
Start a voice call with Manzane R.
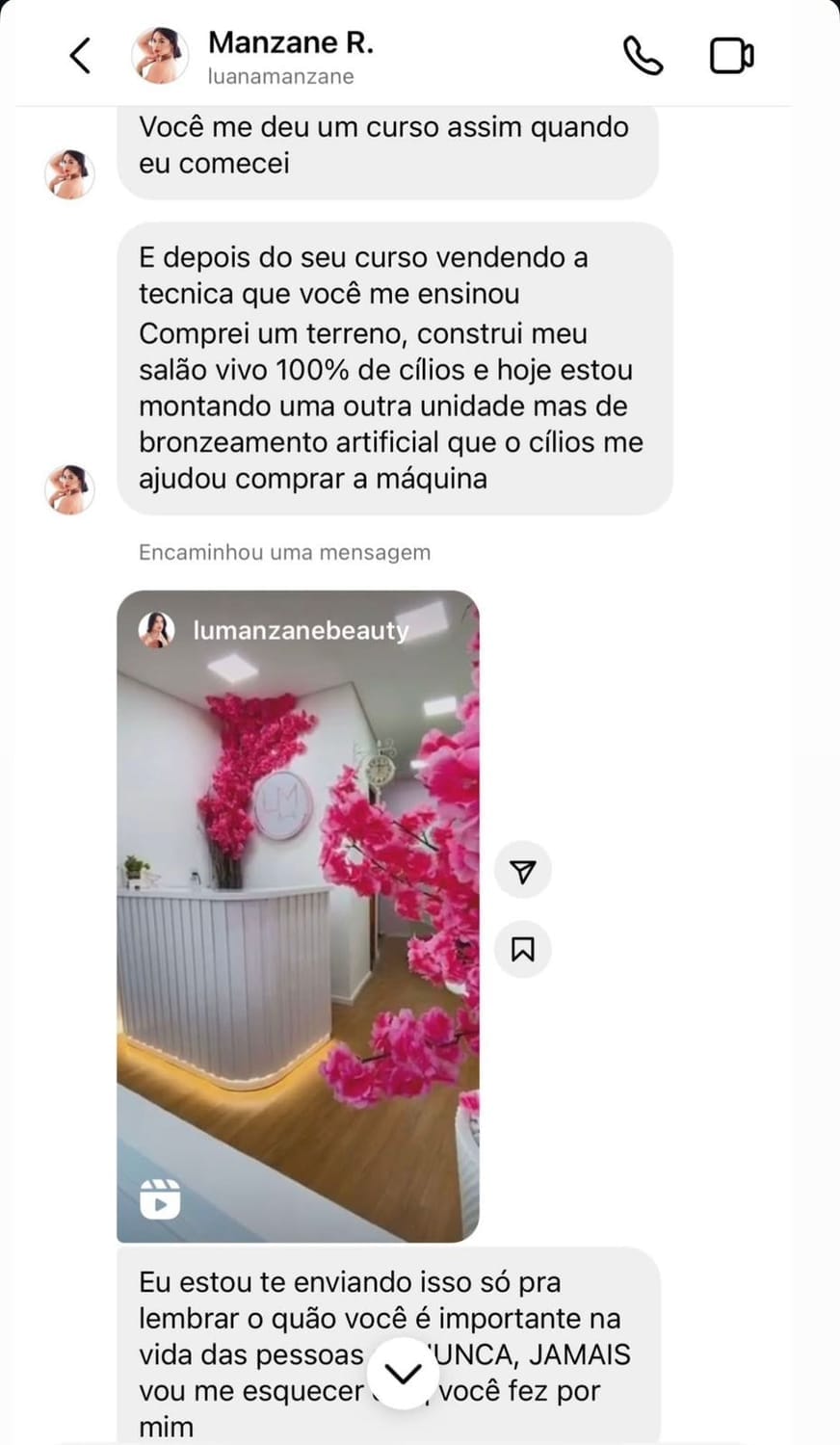pyautogui.click(x=643, y=55)
